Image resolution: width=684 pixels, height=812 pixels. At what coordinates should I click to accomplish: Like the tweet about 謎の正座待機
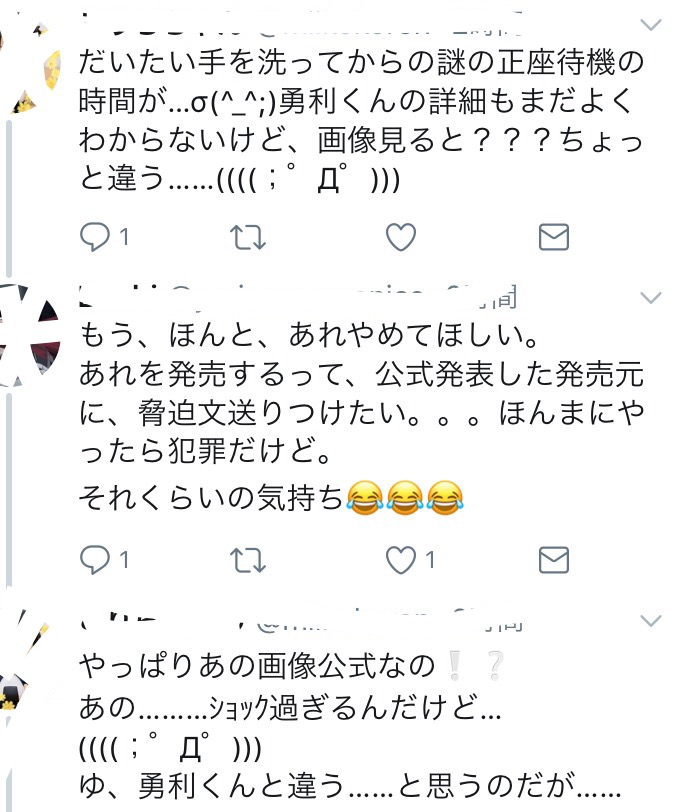[400, 237]
